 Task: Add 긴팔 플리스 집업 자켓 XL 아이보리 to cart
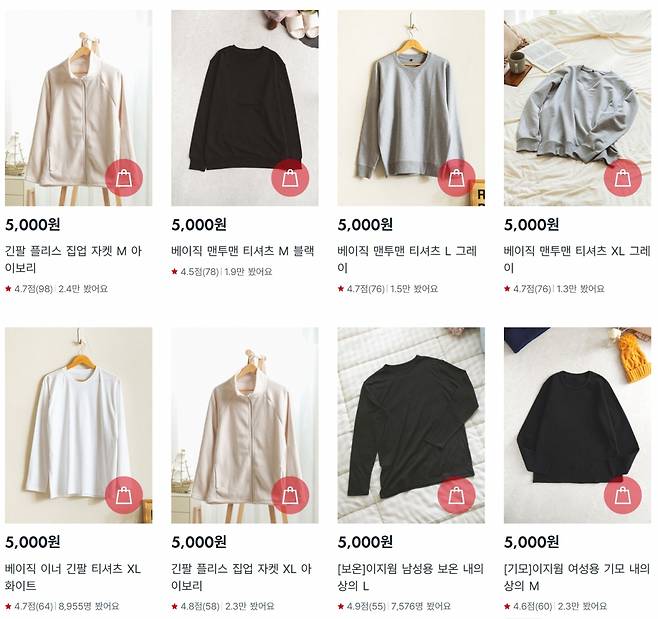[290, 495]
